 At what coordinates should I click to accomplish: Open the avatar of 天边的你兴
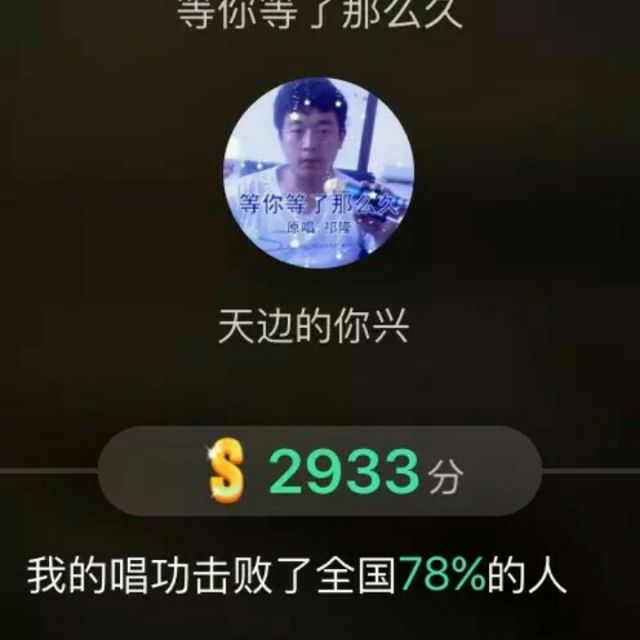pos(318,173)
